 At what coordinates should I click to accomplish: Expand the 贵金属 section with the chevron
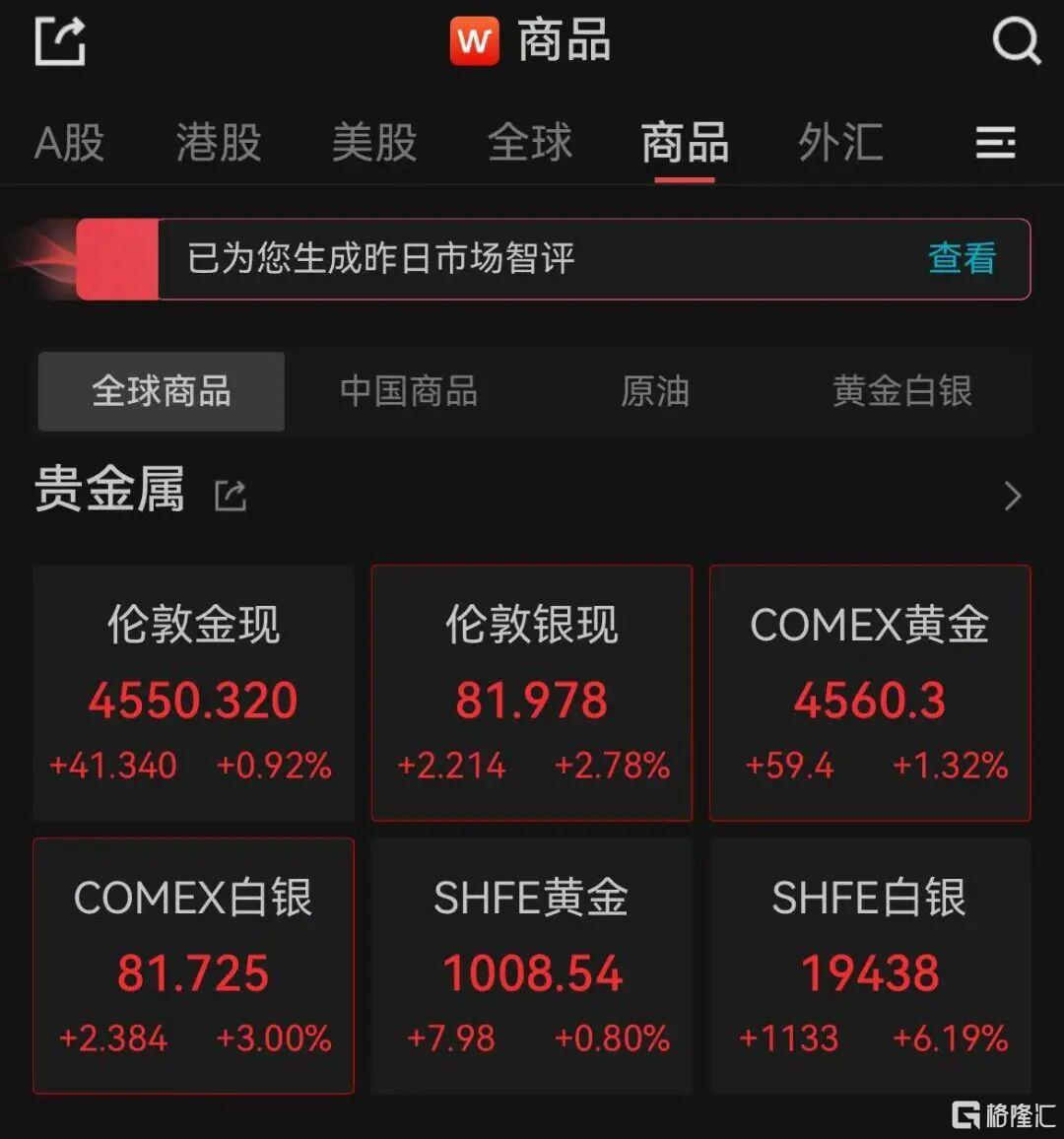1013,497
